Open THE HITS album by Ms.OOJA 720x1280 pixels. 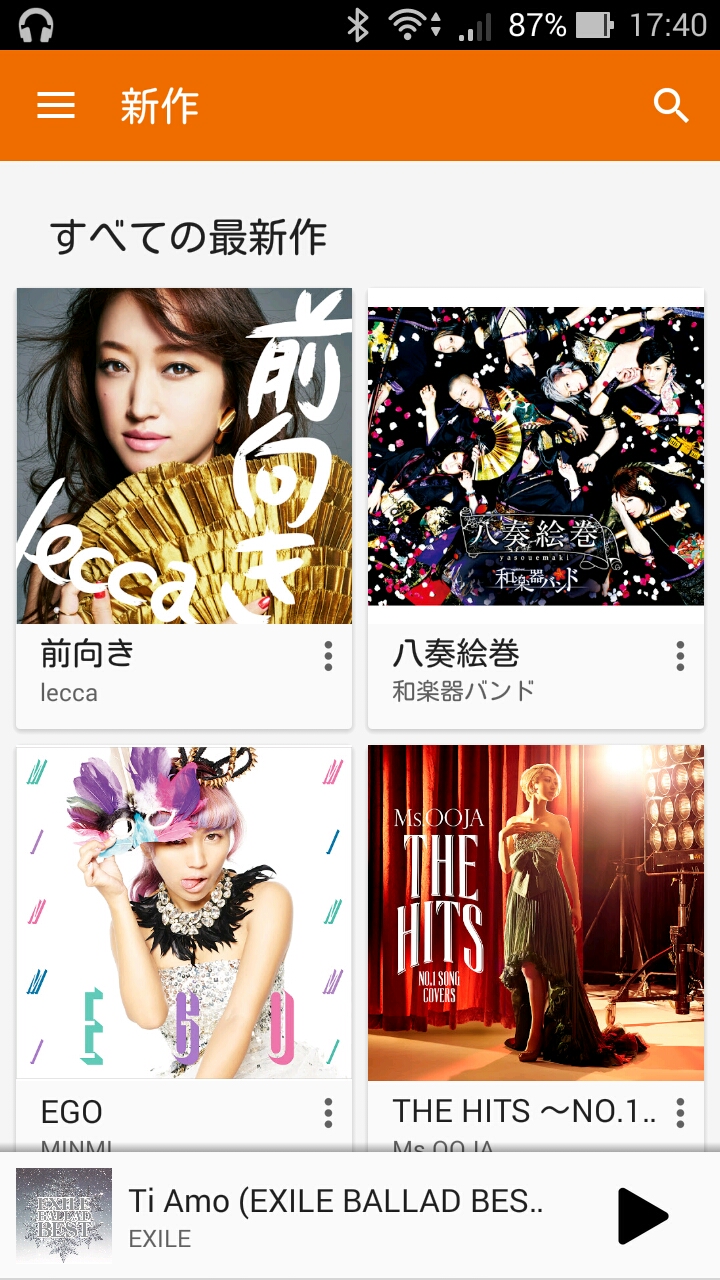(536, 912)
